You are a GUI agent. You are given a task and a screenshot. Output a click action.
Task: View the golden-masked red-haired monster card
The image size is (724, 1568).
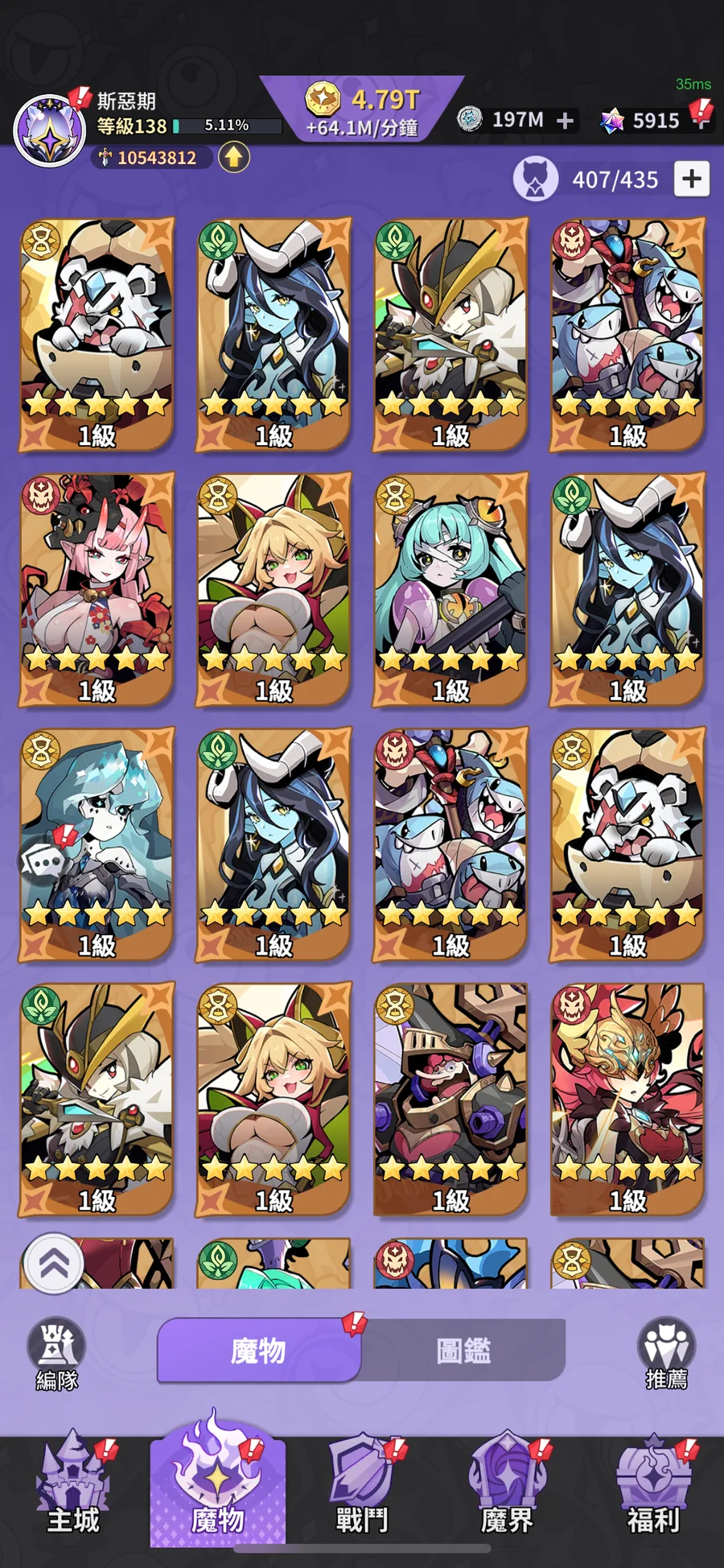627,1099
